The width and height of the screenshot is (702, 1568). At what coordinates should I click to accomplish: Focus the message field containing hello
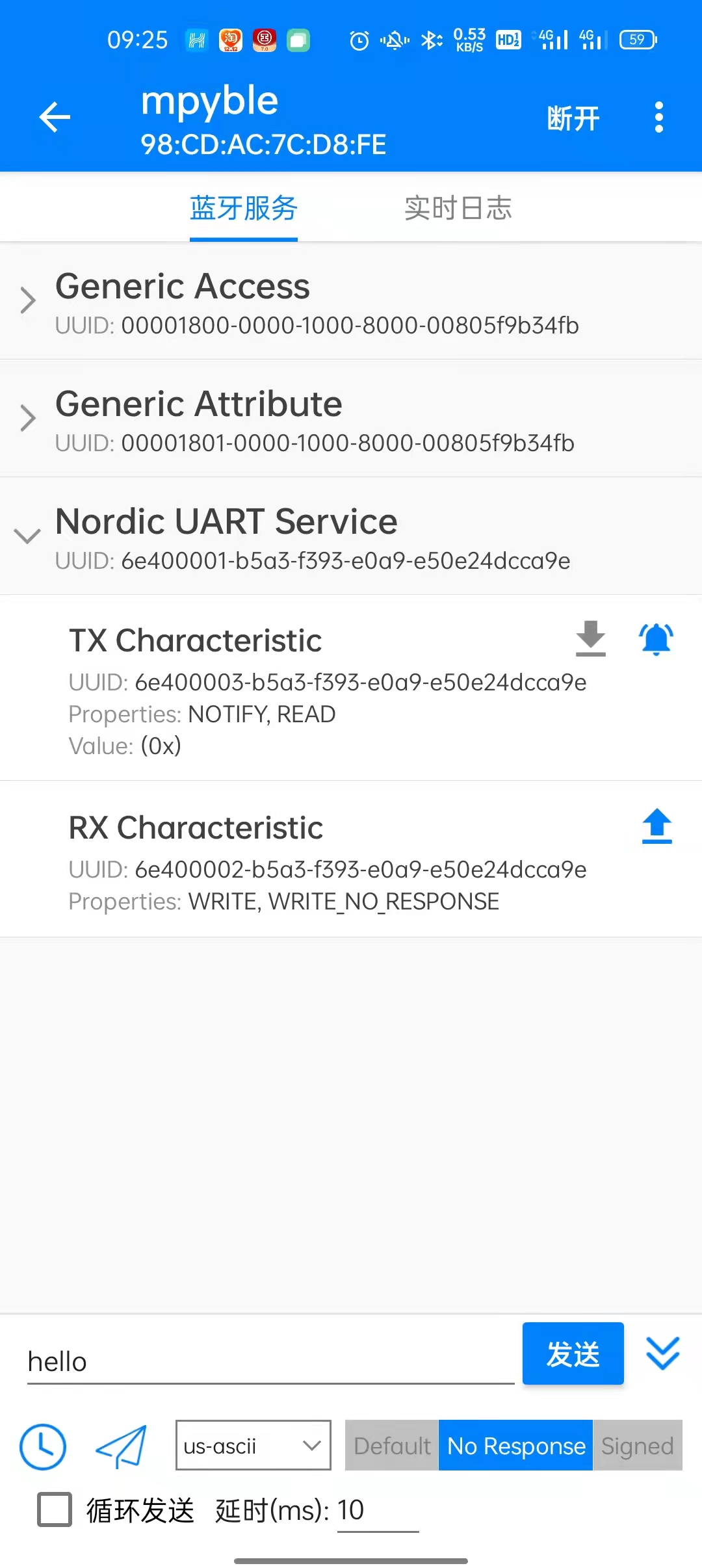[x=270, y=1361]
